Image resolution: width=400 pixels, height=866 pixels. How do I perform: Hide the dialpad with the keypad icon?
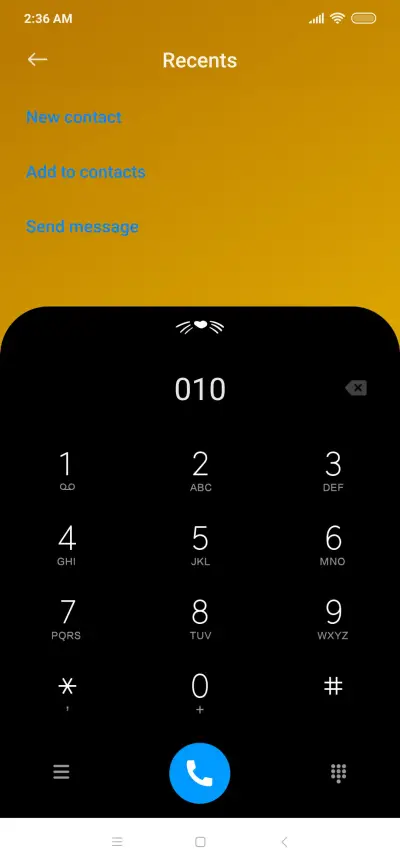point(339,773)
